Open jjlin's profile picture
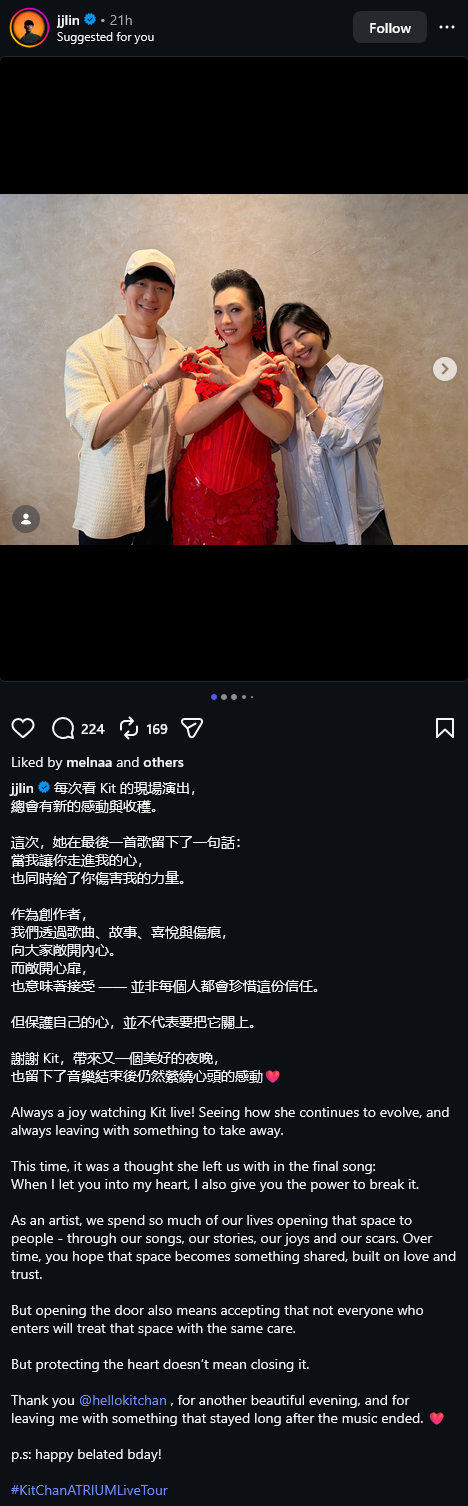 click(x=29, y=27)
